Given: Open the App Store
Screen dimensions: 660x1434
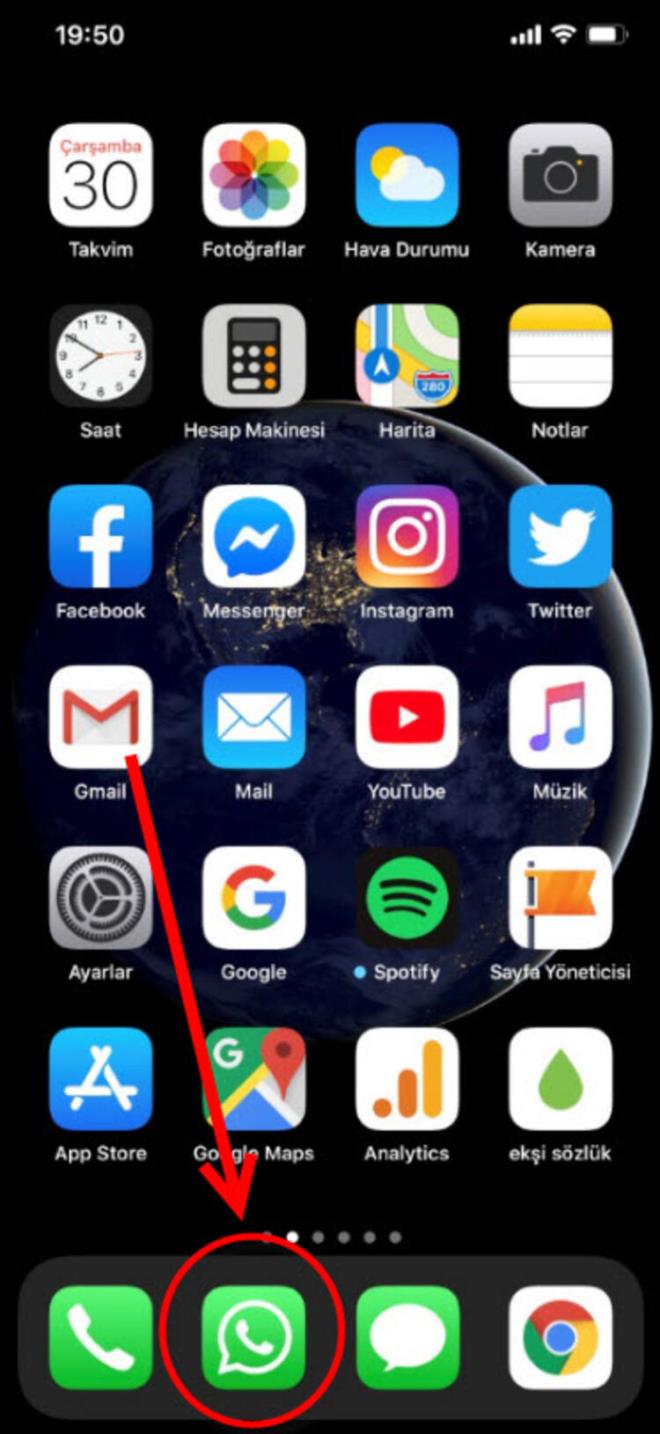Looking at the screenshot, I should tap(101, 1079).
